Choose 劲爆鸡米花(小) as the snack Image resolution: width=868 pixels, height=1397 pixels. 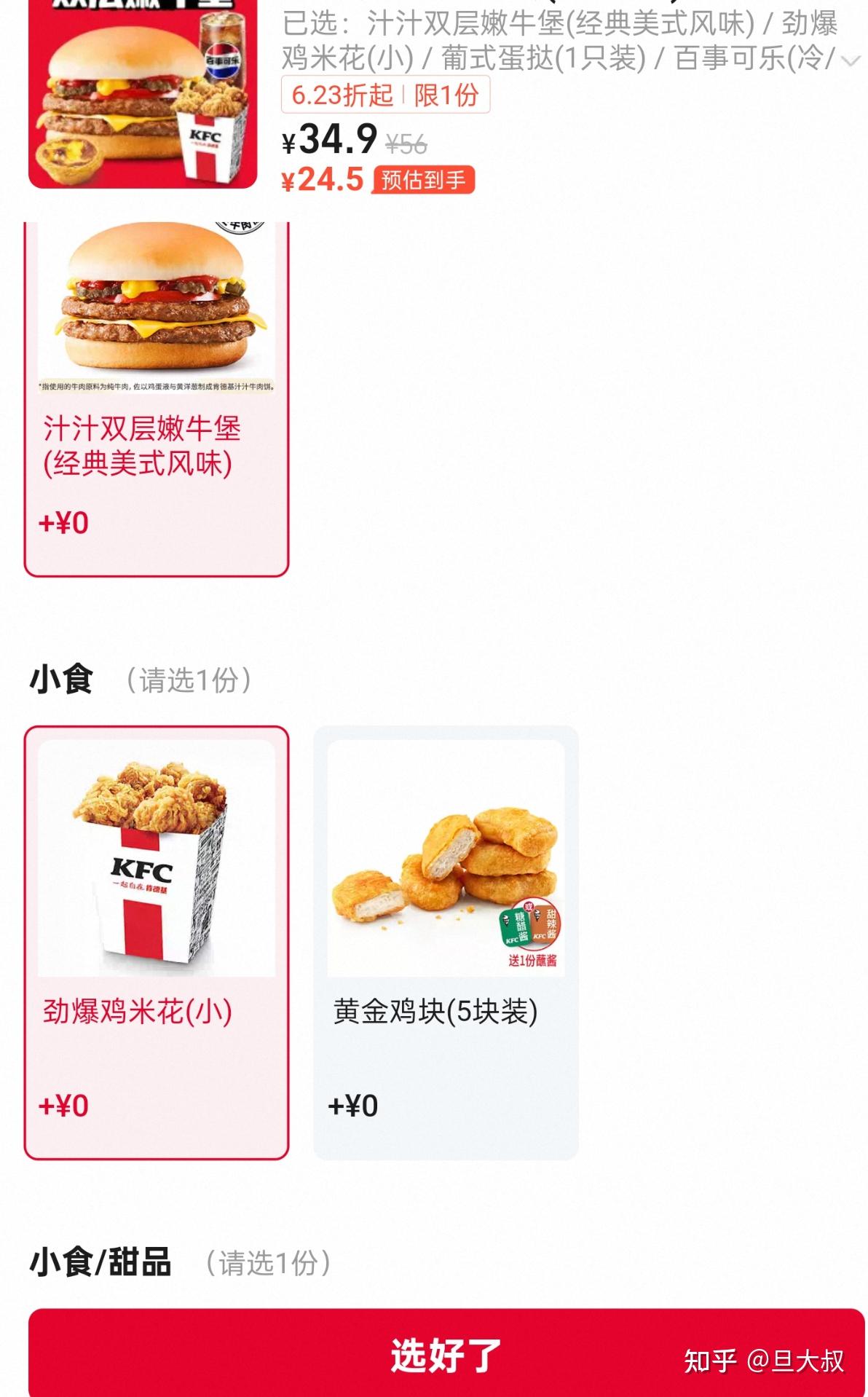(x=157, y=942)
